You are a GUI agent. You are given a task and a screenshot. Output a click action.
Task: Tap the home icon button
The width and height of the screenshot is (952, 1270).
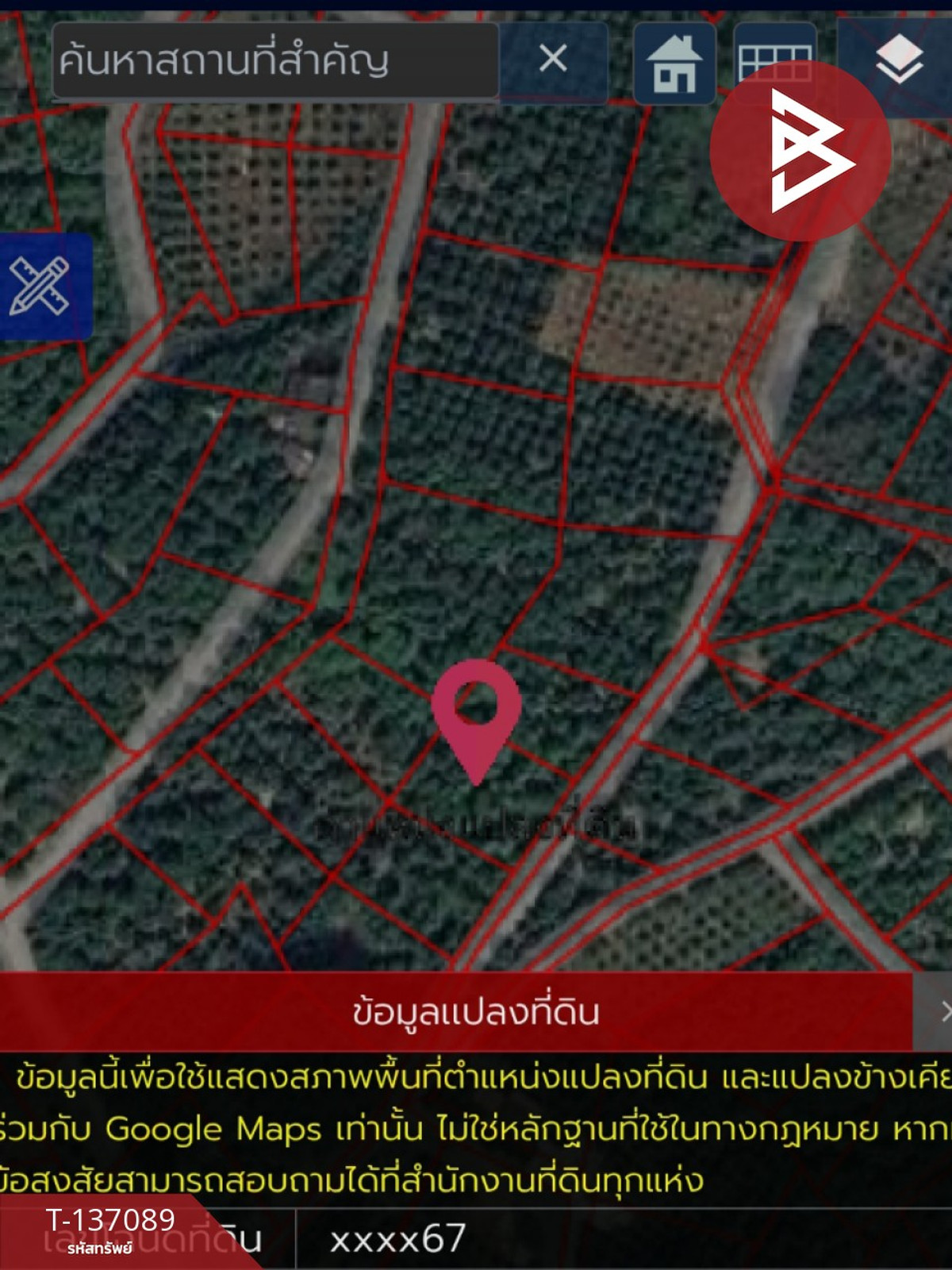coord(674,63)
